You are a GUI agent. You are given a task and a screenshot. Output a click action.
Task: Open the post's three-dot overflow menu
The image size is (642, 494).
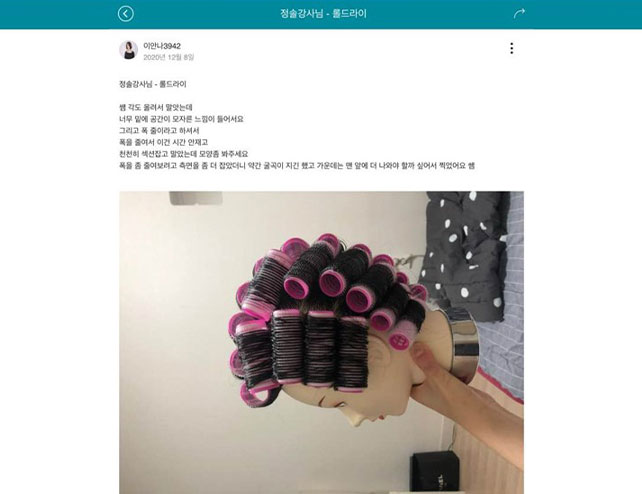tap(511, 48)
